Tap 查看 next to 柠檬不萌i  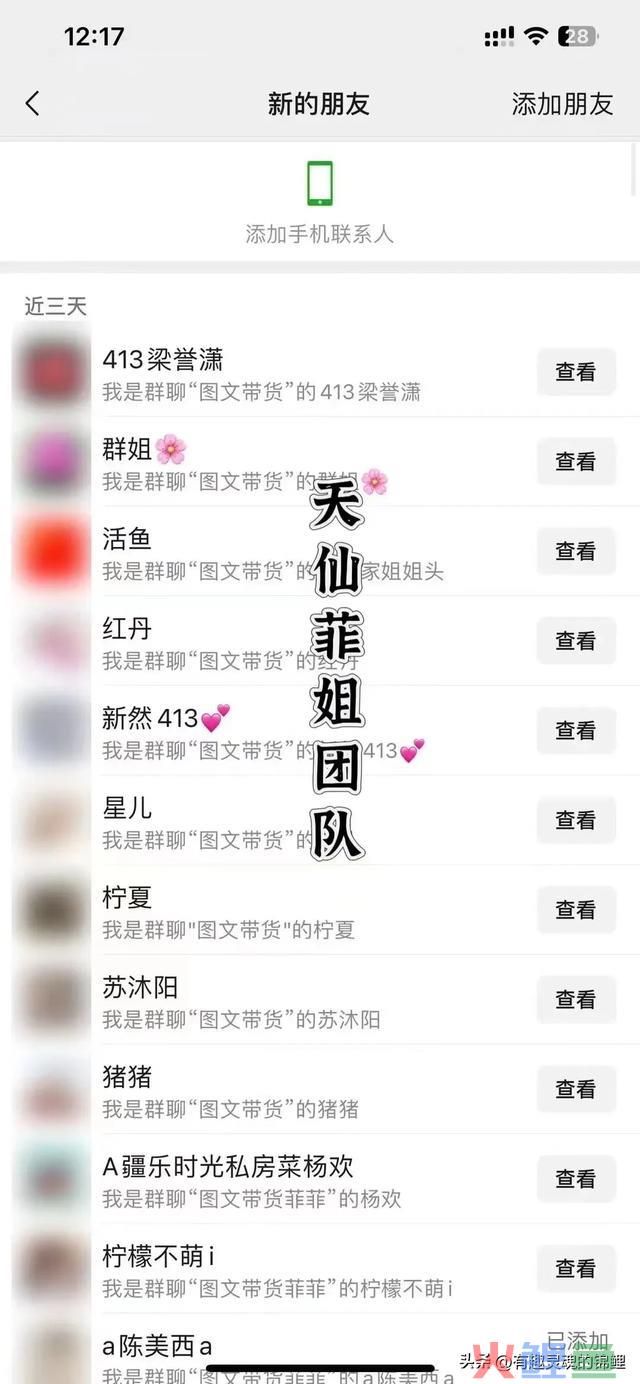coord(575,1269)
